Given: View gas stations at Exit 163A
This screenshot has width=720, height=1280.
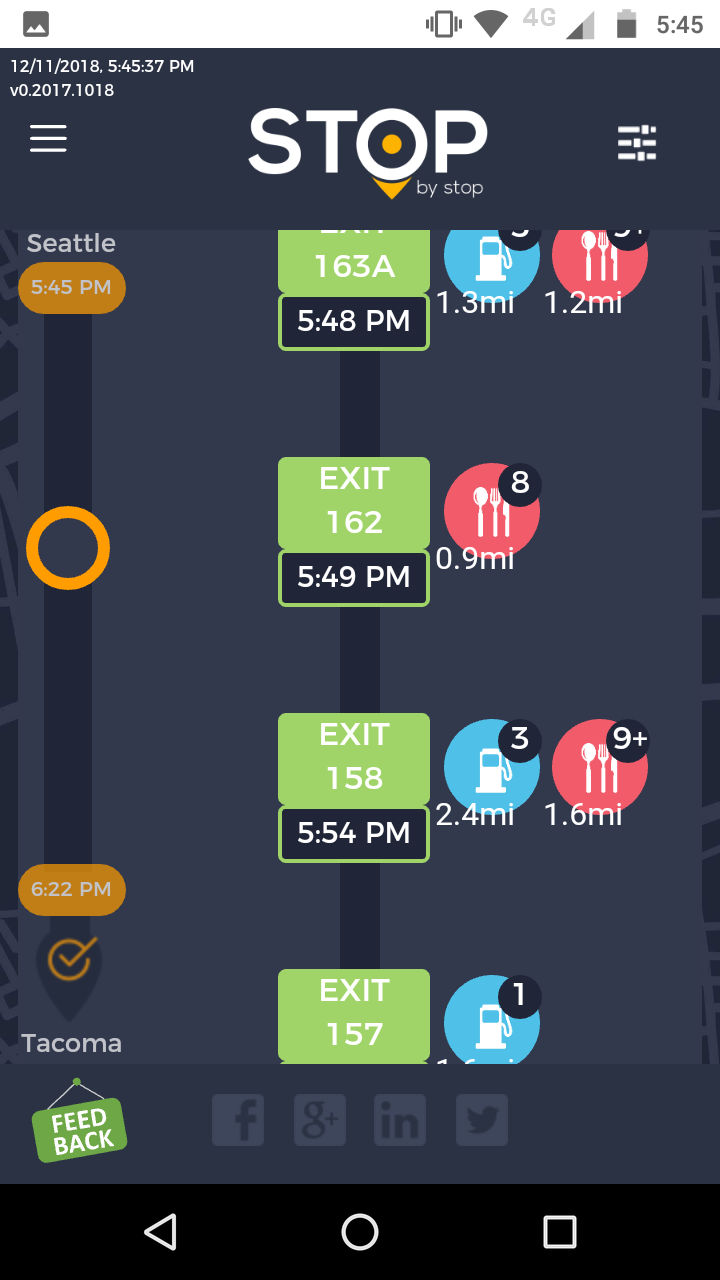Looking at the screenshot, I should (491, 258).
